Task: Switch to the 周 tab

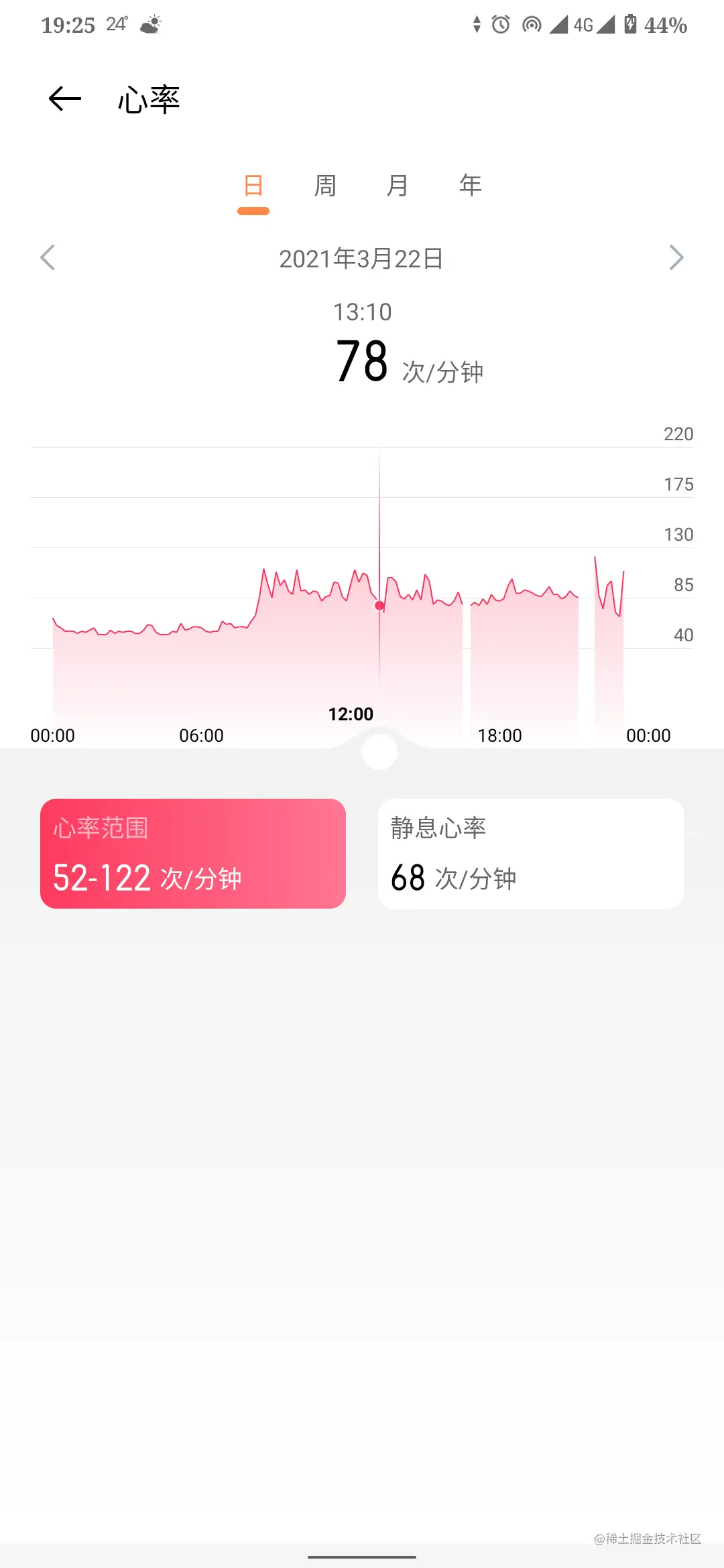Action: tap(325, 186)
